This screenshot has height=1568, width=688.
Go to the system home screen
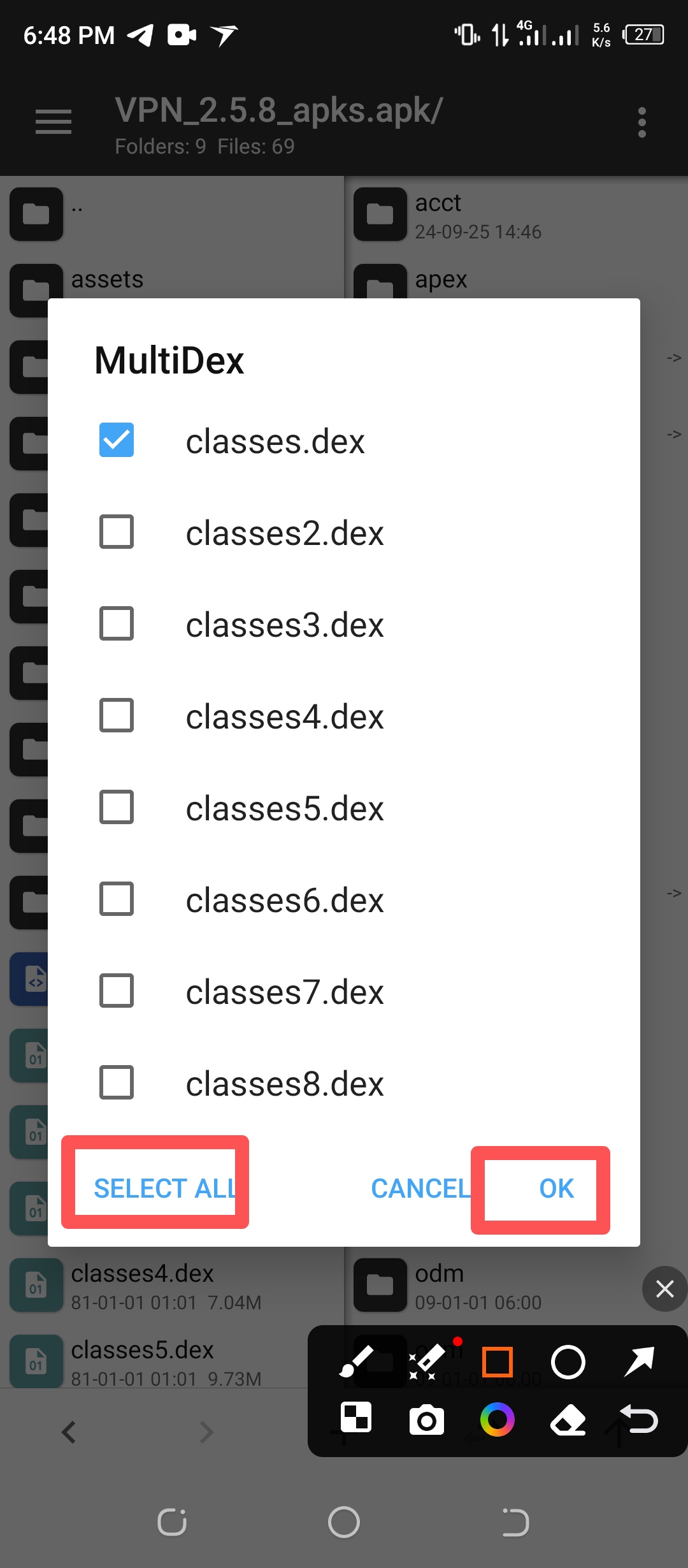344,1522
